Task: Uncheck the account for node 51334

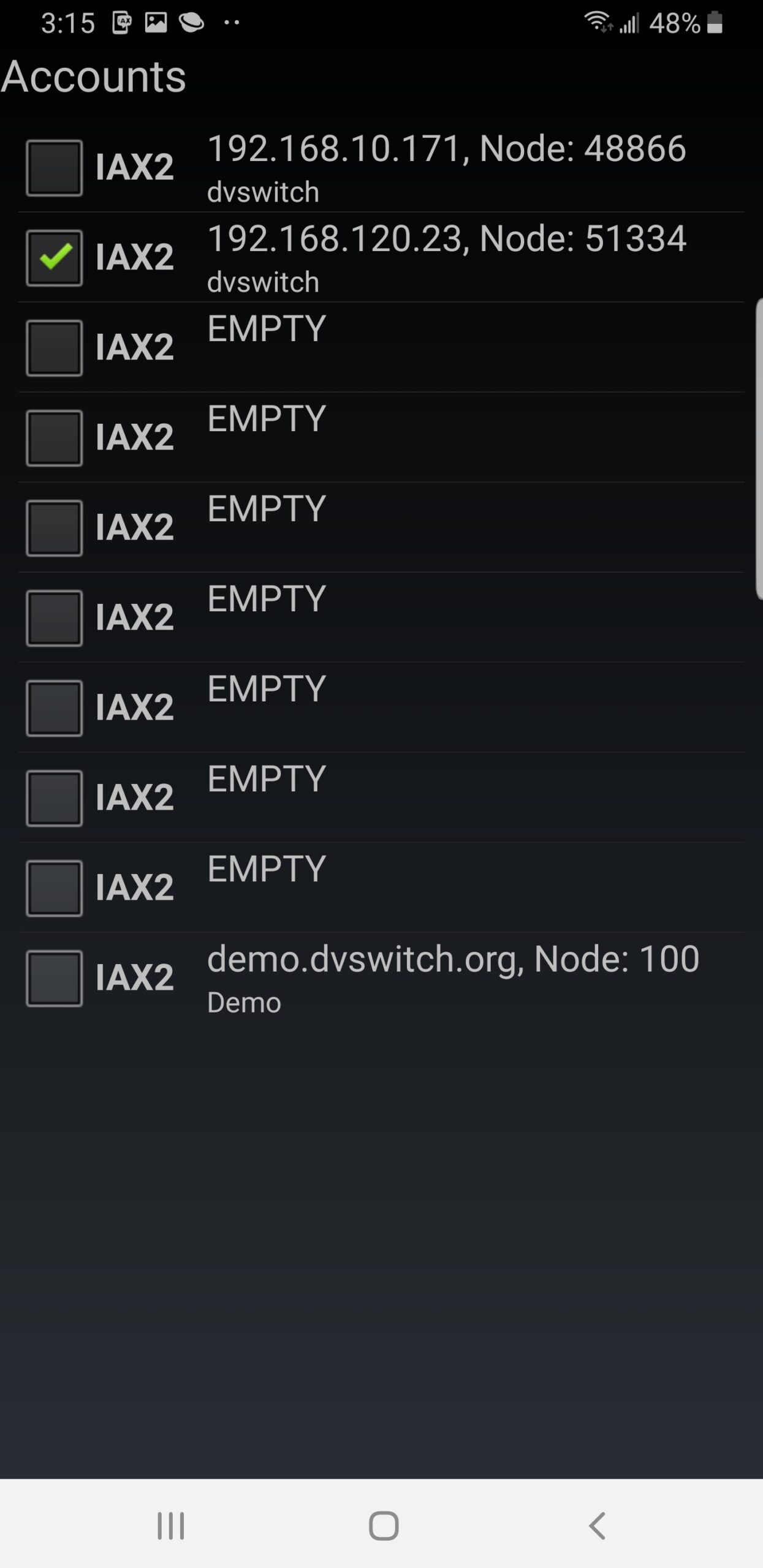Action: [54, 257]
